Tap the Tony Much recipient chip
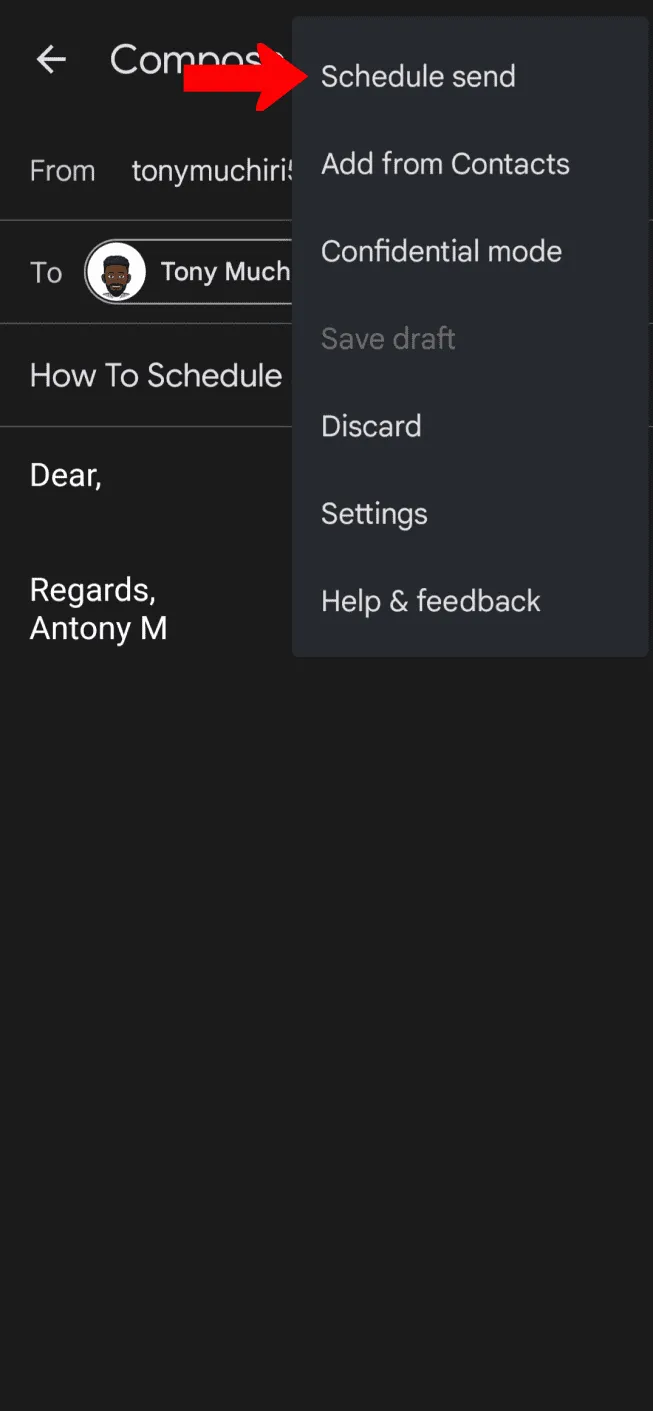 [190, 272]
